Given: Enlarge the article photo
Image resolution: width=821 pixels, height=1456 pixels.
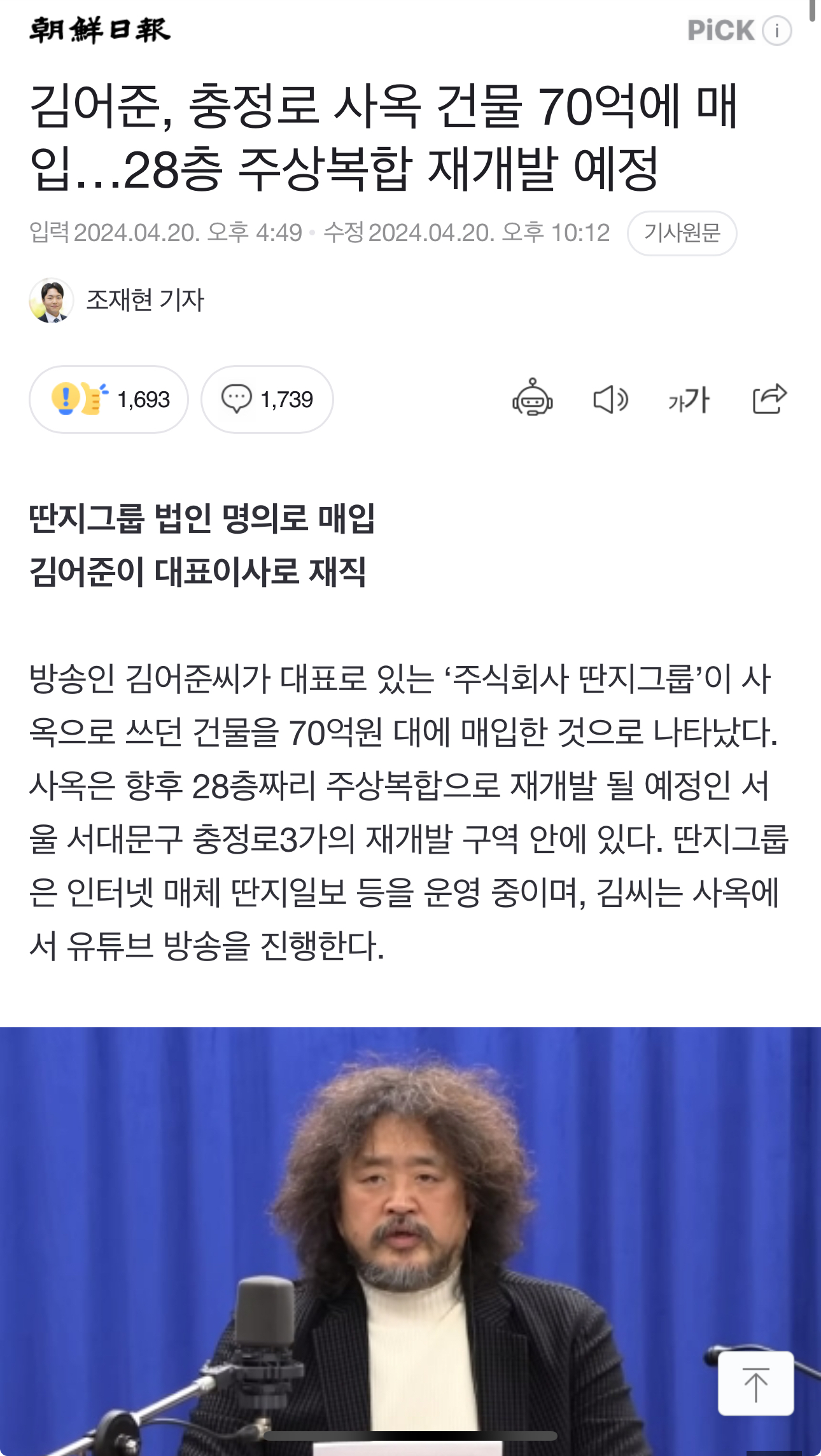Looking at the screenshot, I should click(x=410, y=1241).
